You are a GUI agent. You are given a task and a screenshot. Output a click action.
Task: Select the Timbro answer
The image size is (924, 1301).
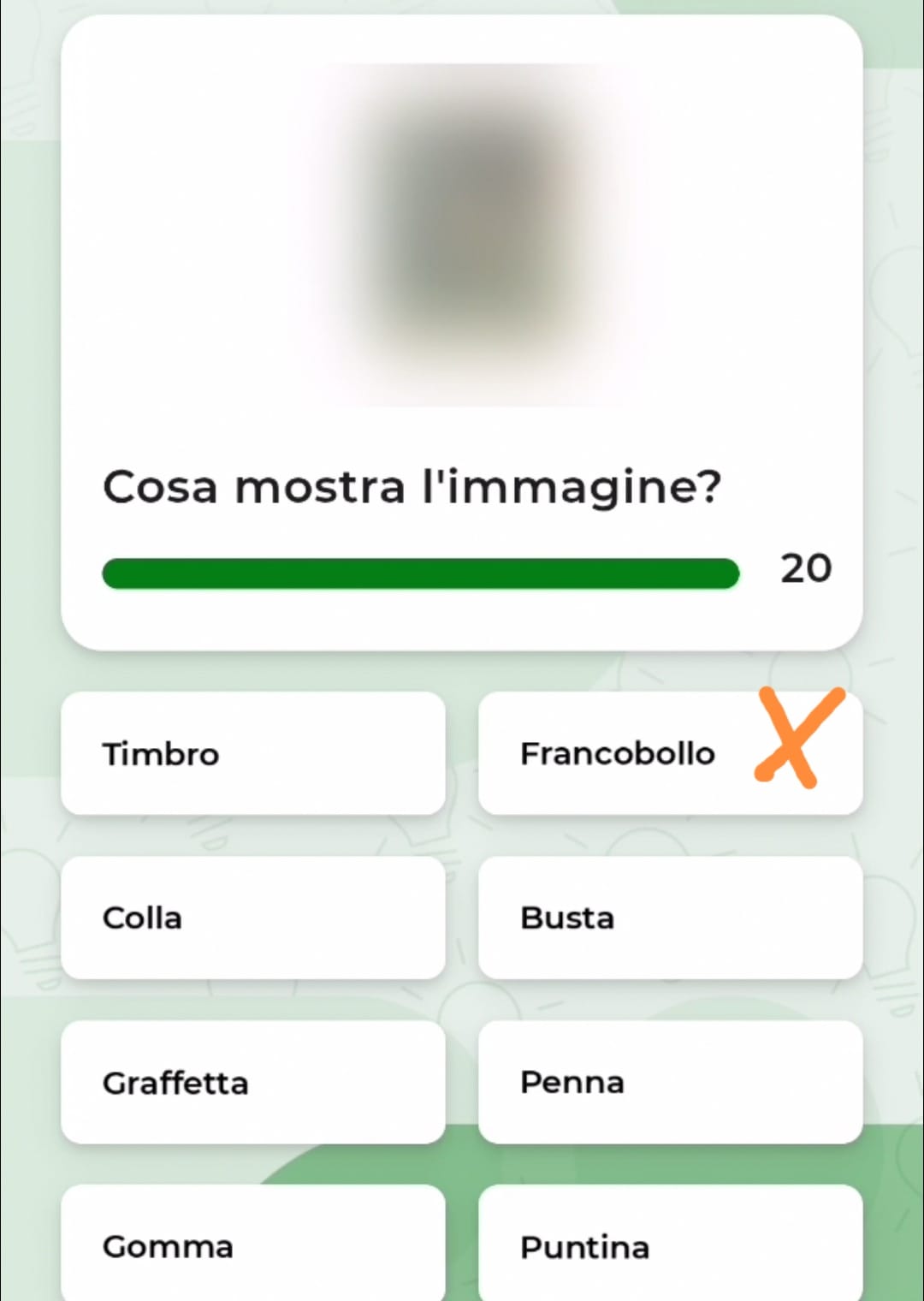click(252, 753)
